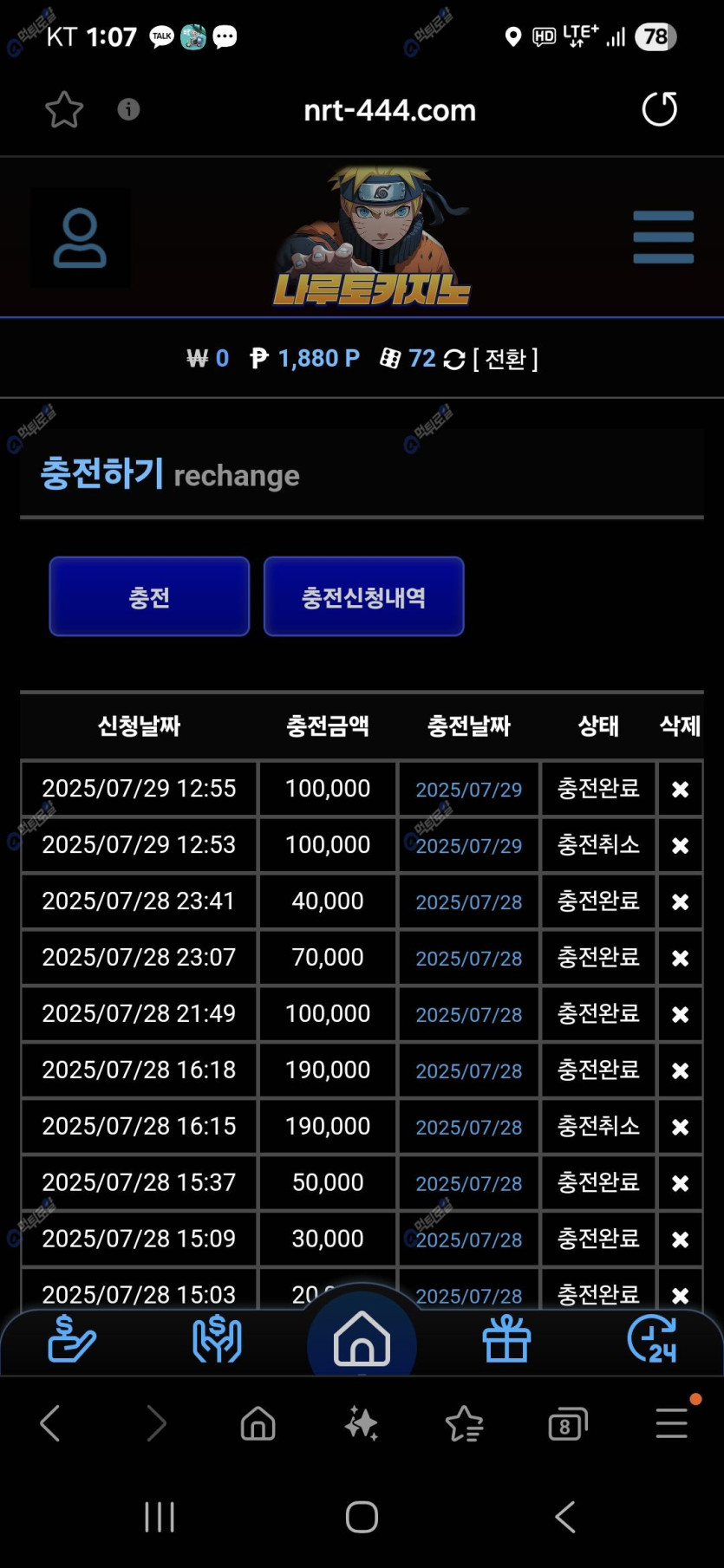Tap the 전환 link
Screen dimensions: 724x1568
505,359
